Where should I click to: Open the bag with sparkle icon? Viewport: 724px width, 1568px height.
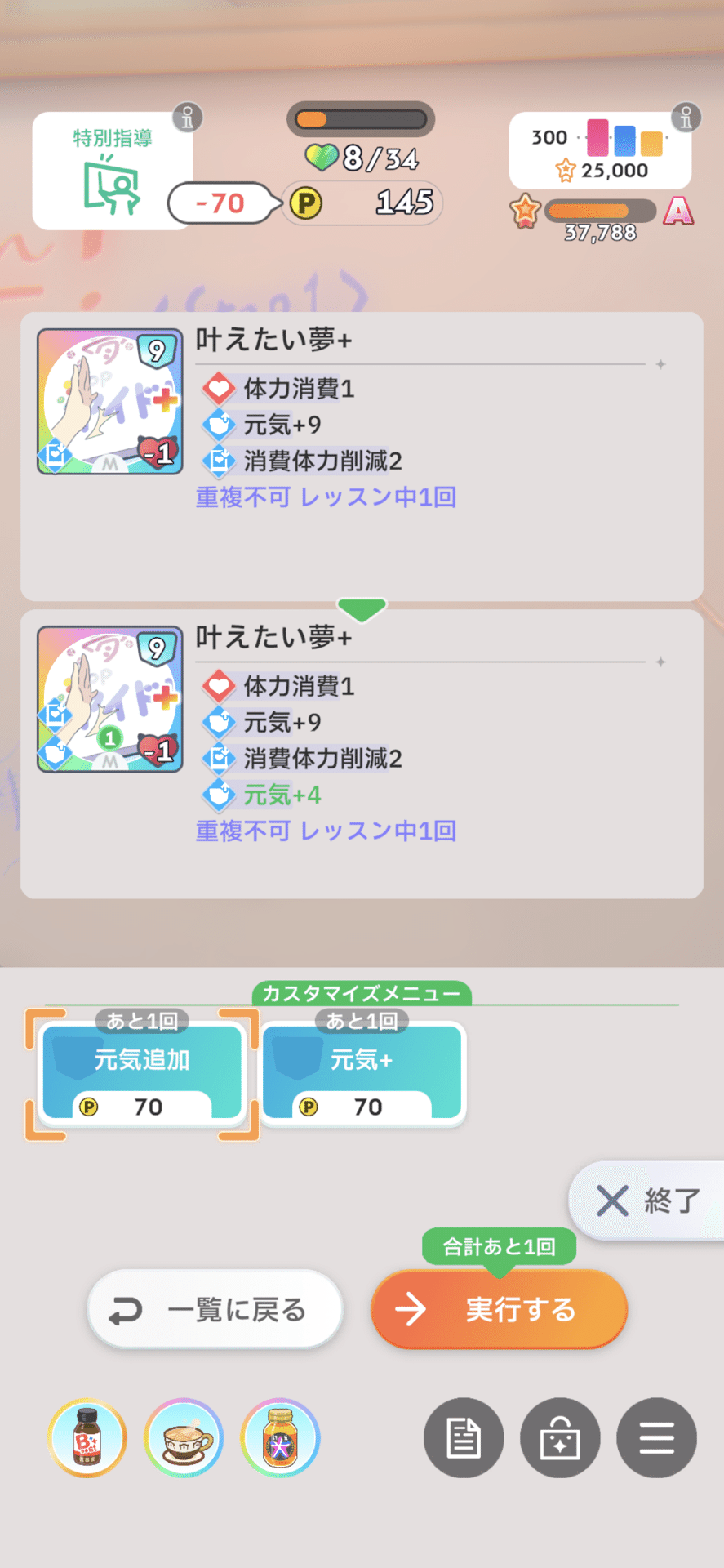click(560, 1438)
